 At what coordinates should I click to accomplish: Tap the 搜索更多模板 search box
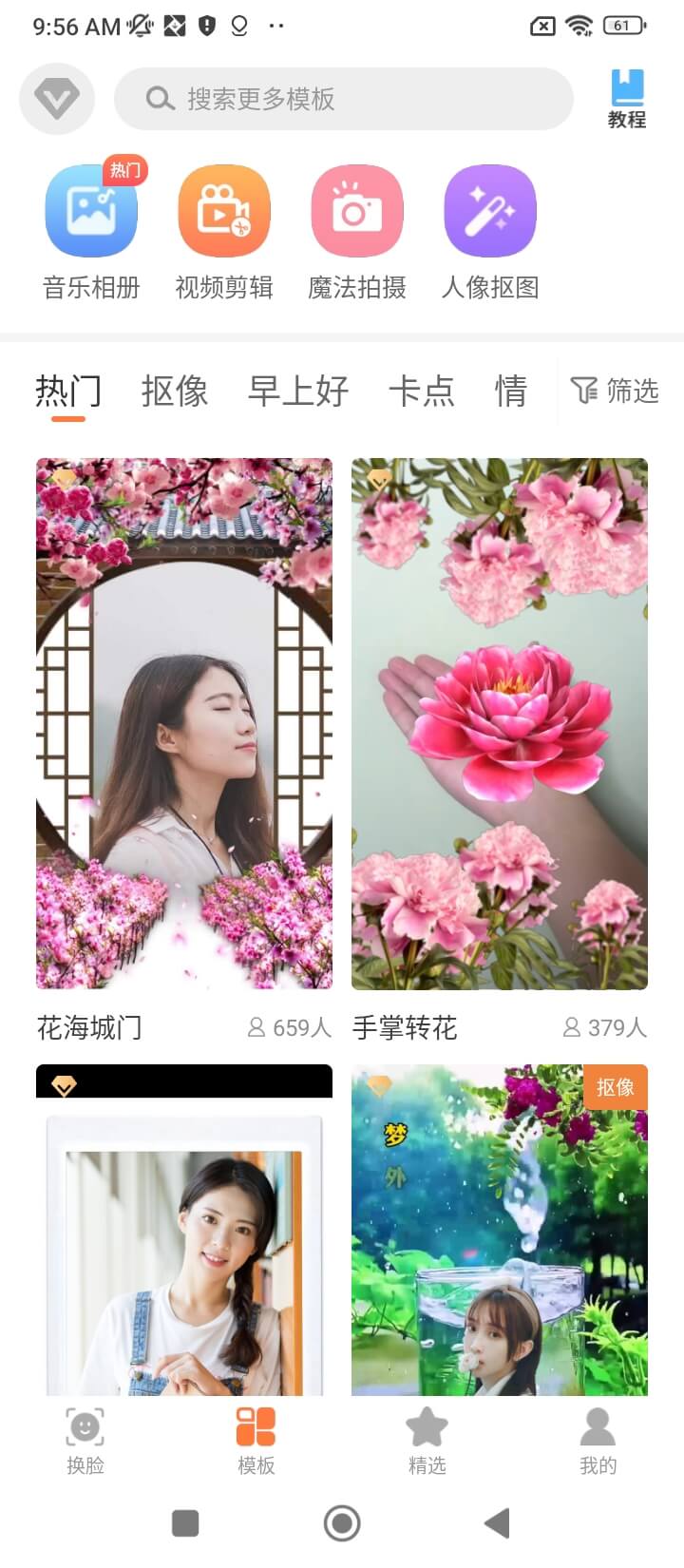343,99
